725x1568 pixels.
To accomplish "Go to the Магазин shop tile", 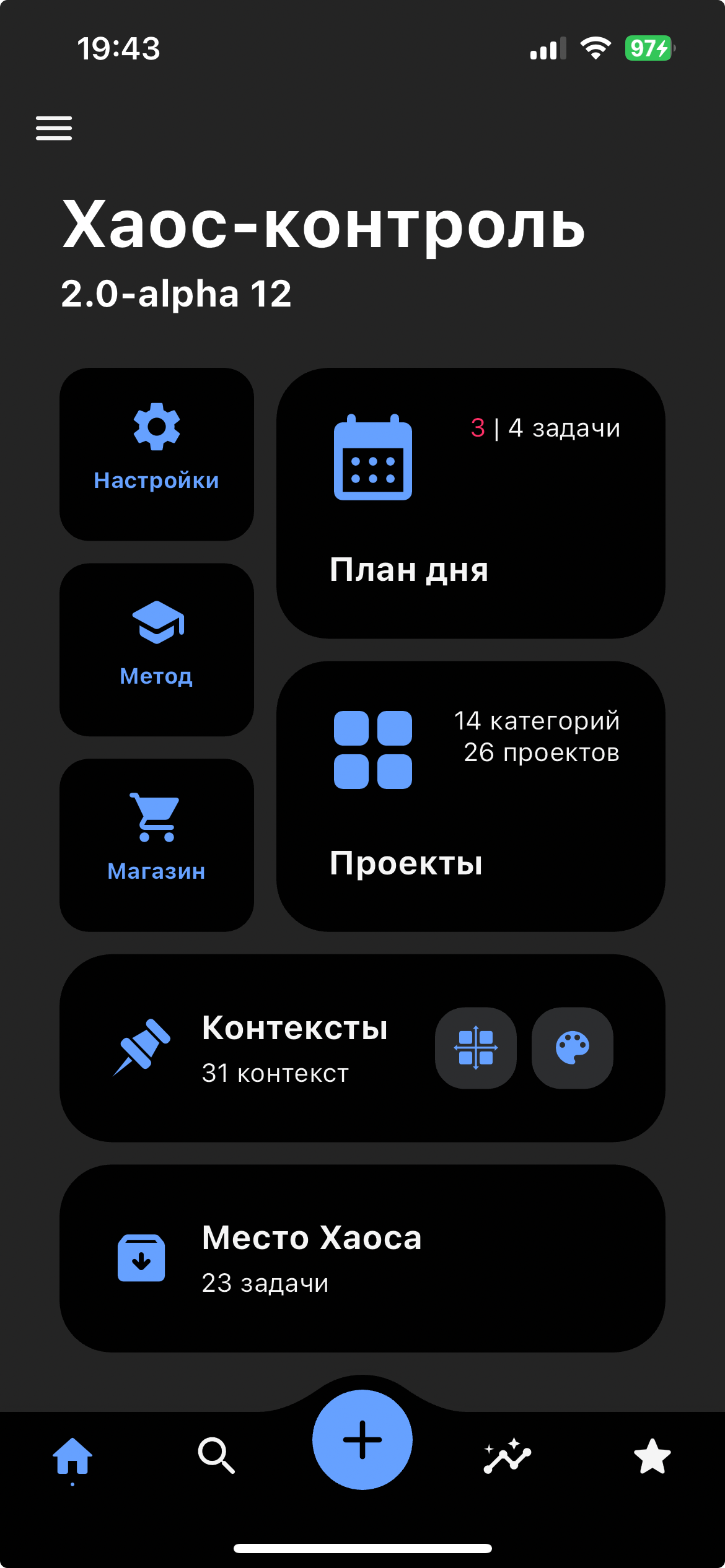I will 157,845.
